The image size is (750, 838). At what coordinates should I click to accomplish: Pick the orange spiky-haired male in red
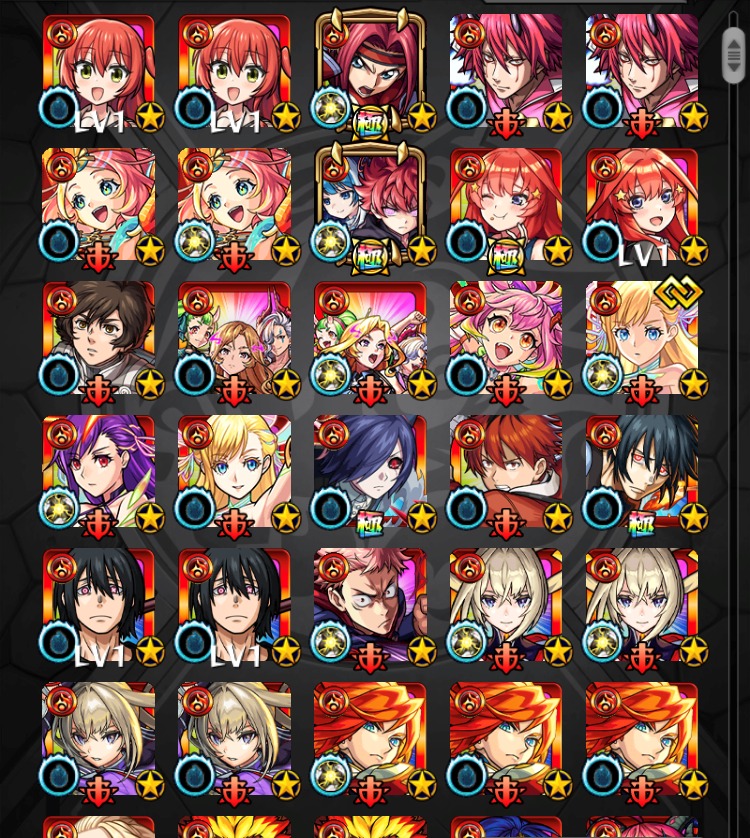(506, 474)
